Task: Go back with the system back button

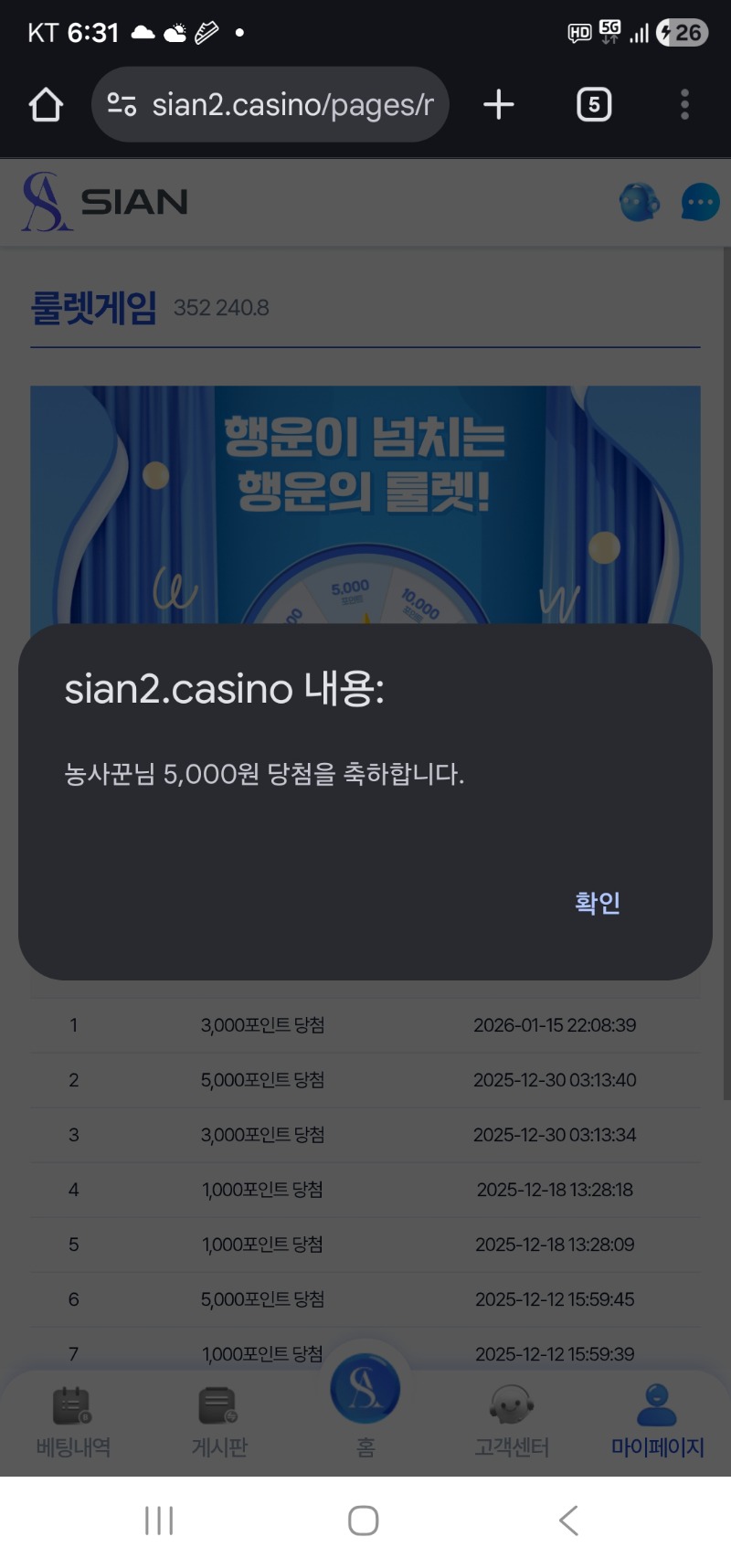Action: (568, 1520)
